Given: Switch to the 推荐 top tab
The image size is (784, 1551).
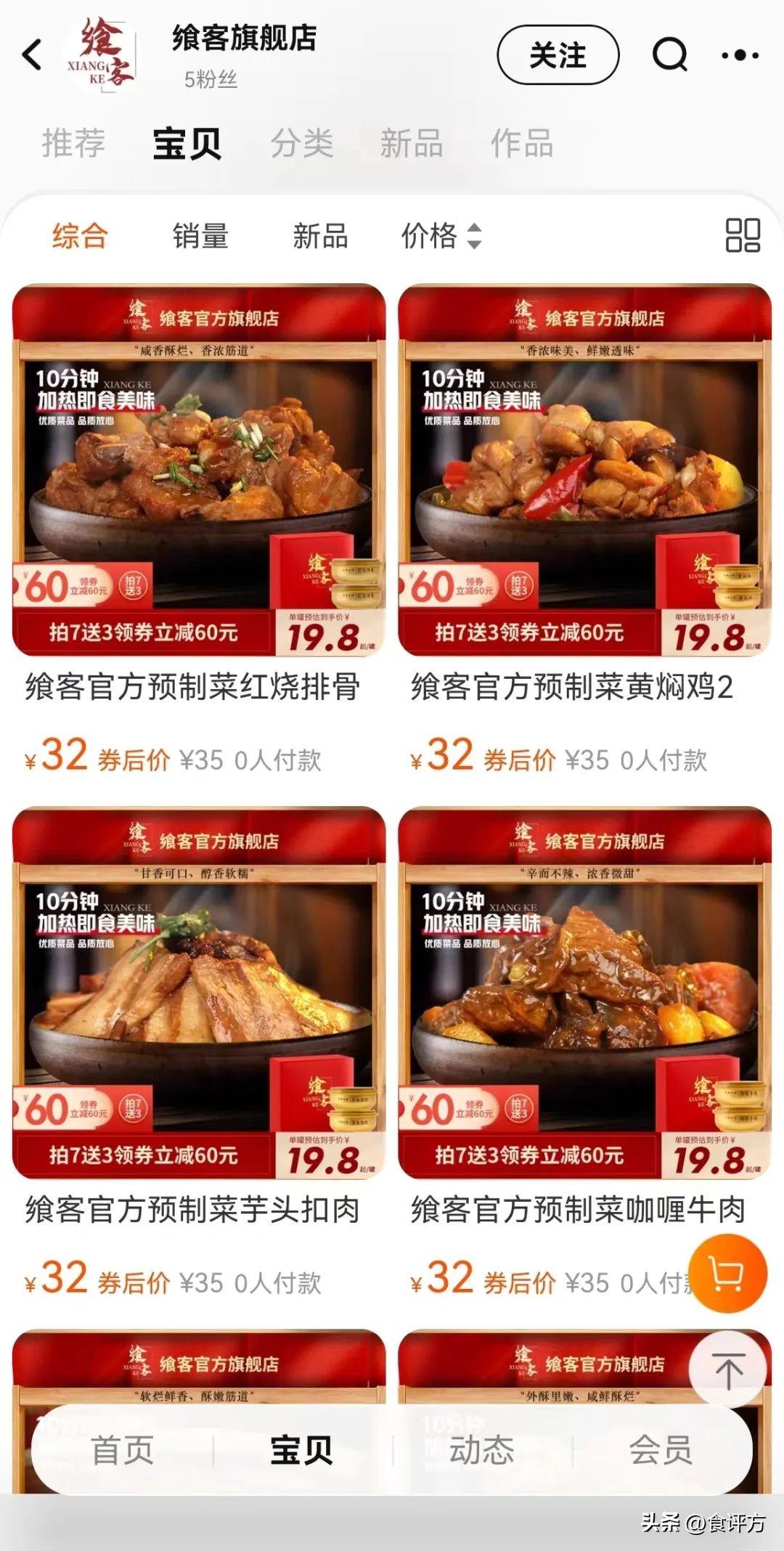Looking at the screenshot, I should click(73, 142).
